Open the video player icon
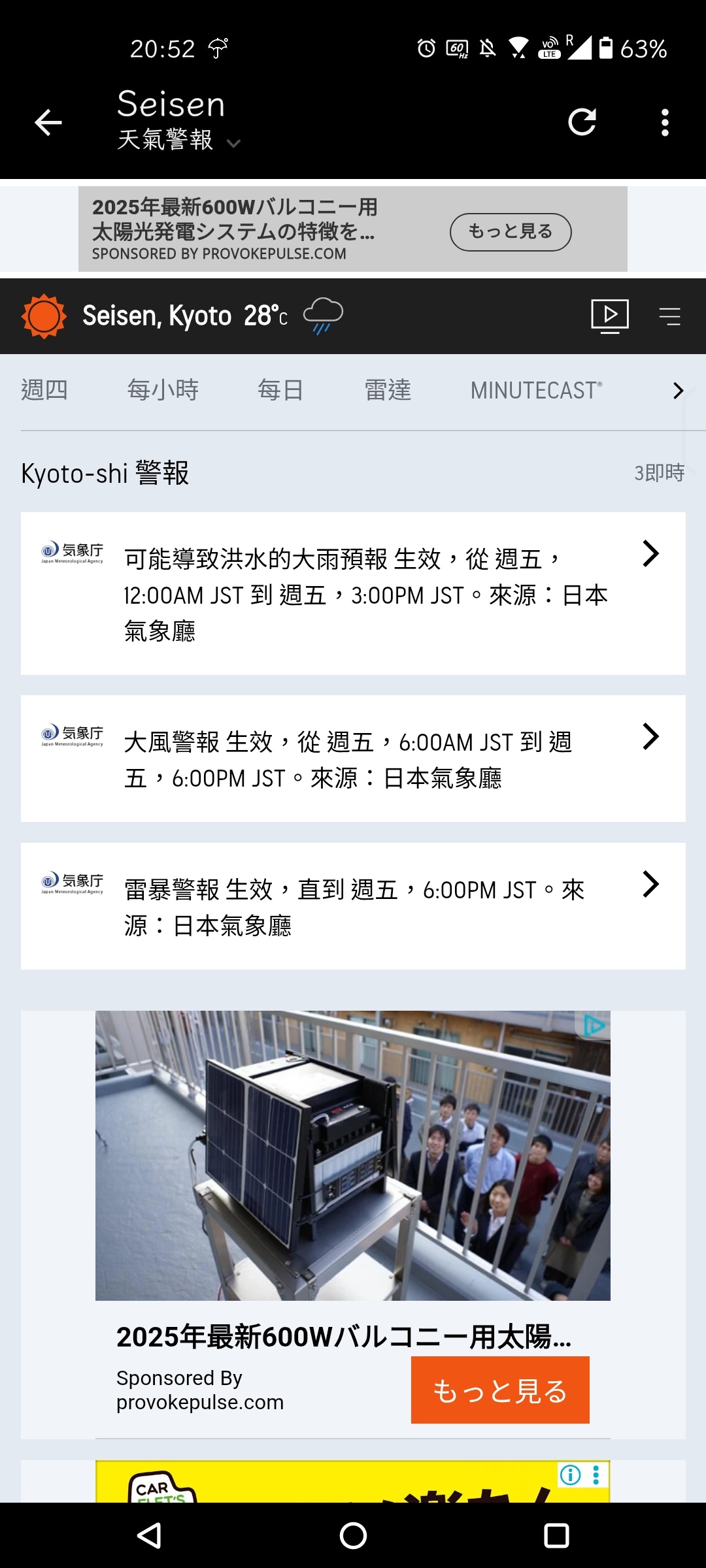The image size is (706, 1568). point(609,316)
